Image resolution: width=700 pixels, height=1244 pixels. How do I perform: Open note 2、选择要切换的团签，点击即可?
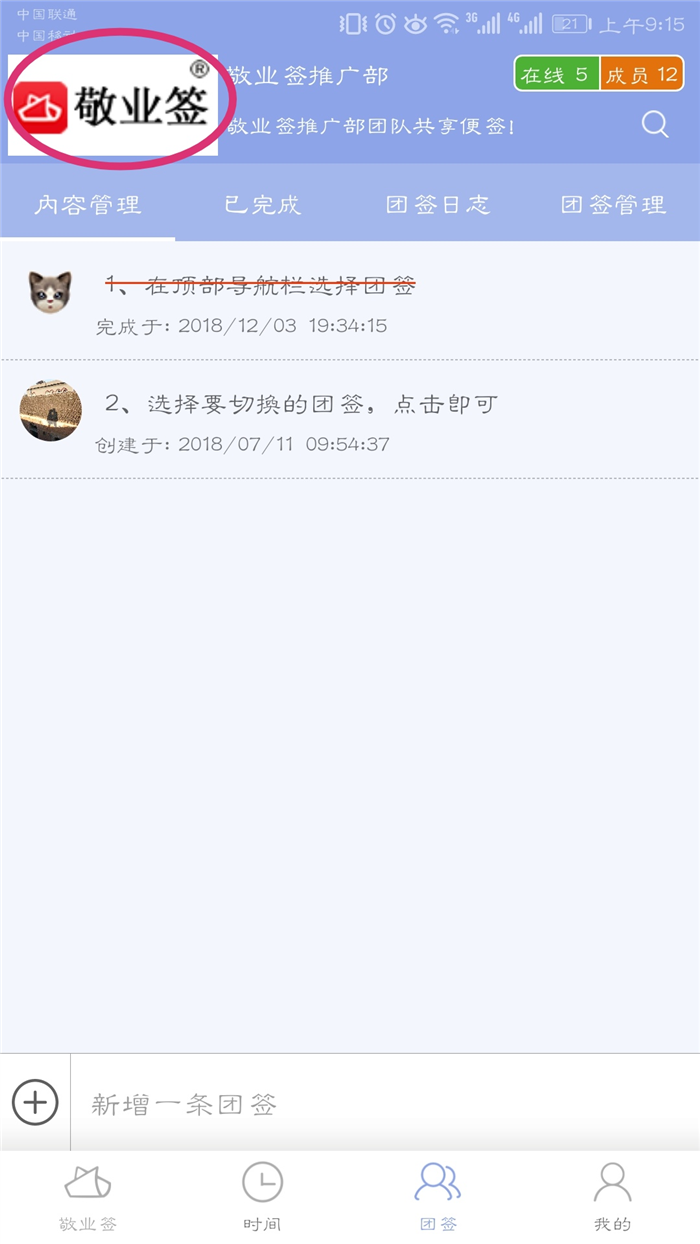tap(350, 419)
